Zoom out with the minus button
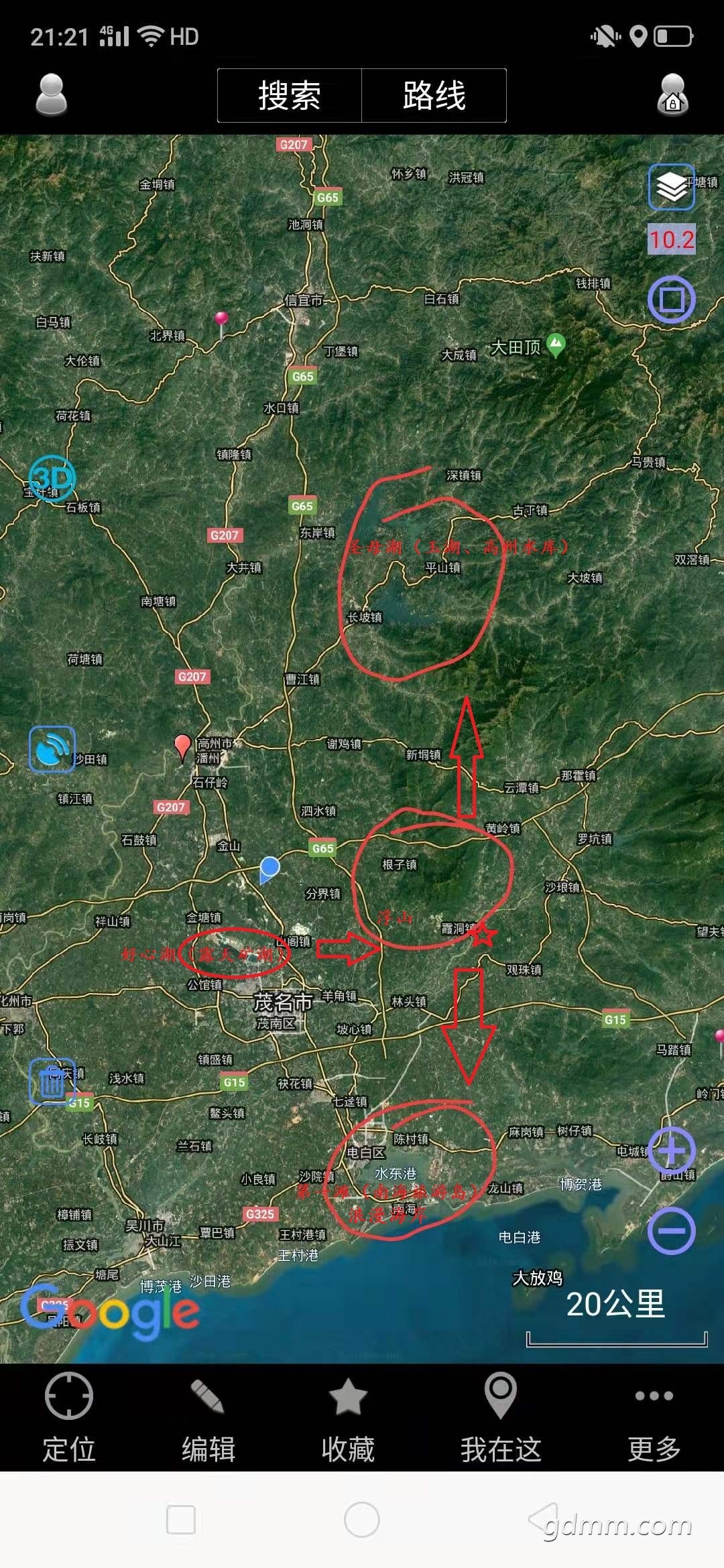 click(671, 1231)
